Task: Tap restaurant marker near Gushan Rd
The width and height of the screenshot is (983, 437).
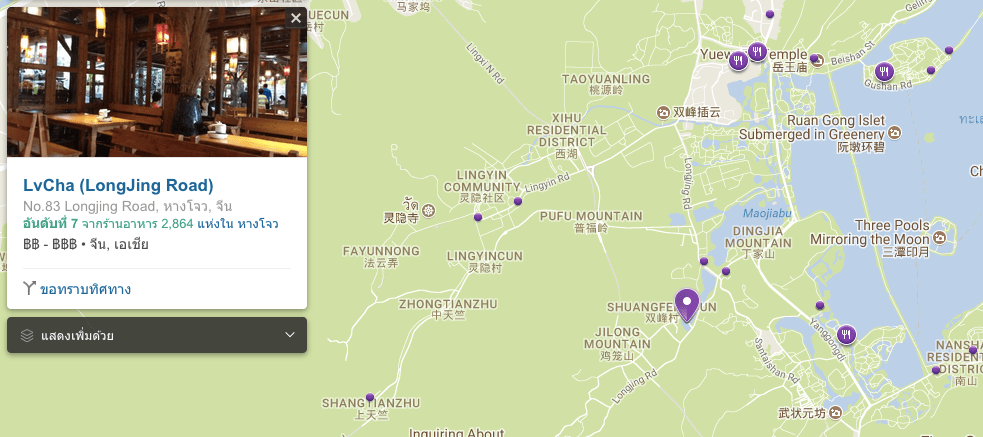Action: tap(884, 71)
